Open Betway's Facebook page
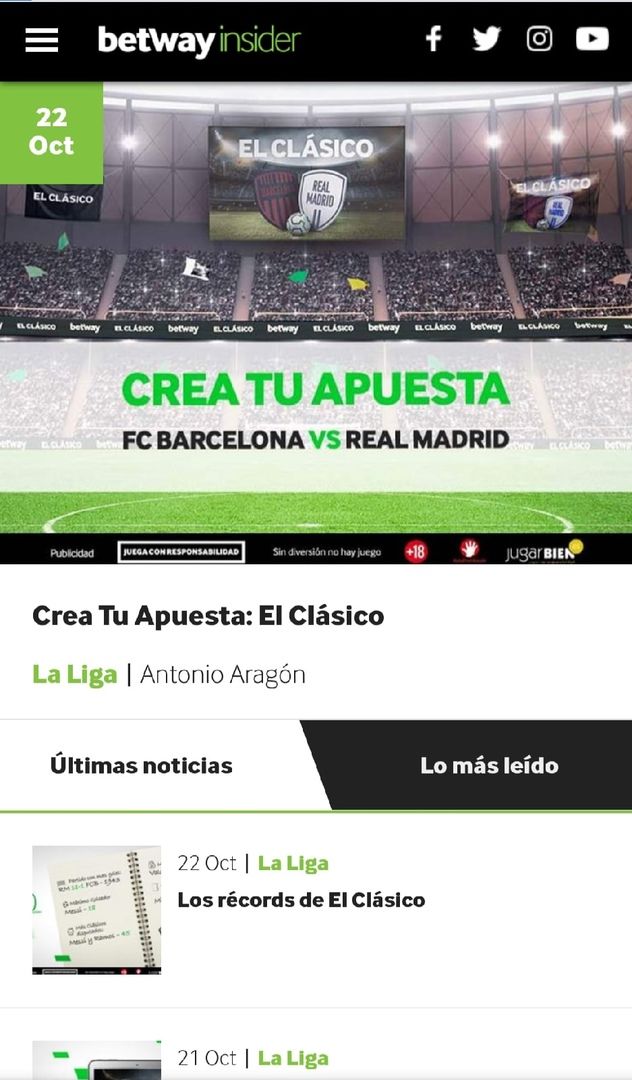 click(433, 39)
